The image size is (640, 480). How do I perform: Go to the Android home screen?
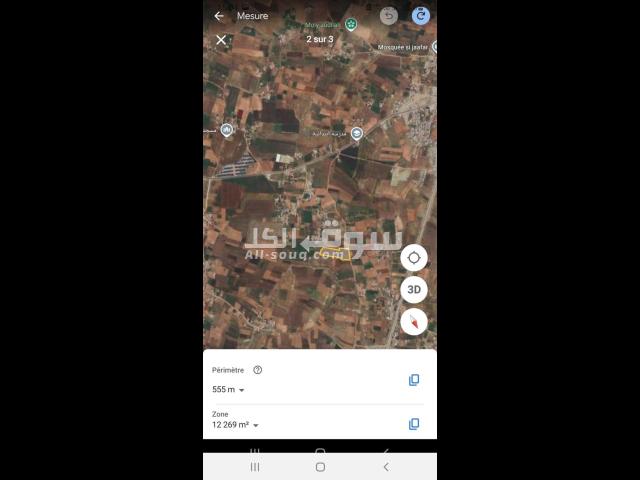pos(320,467)
